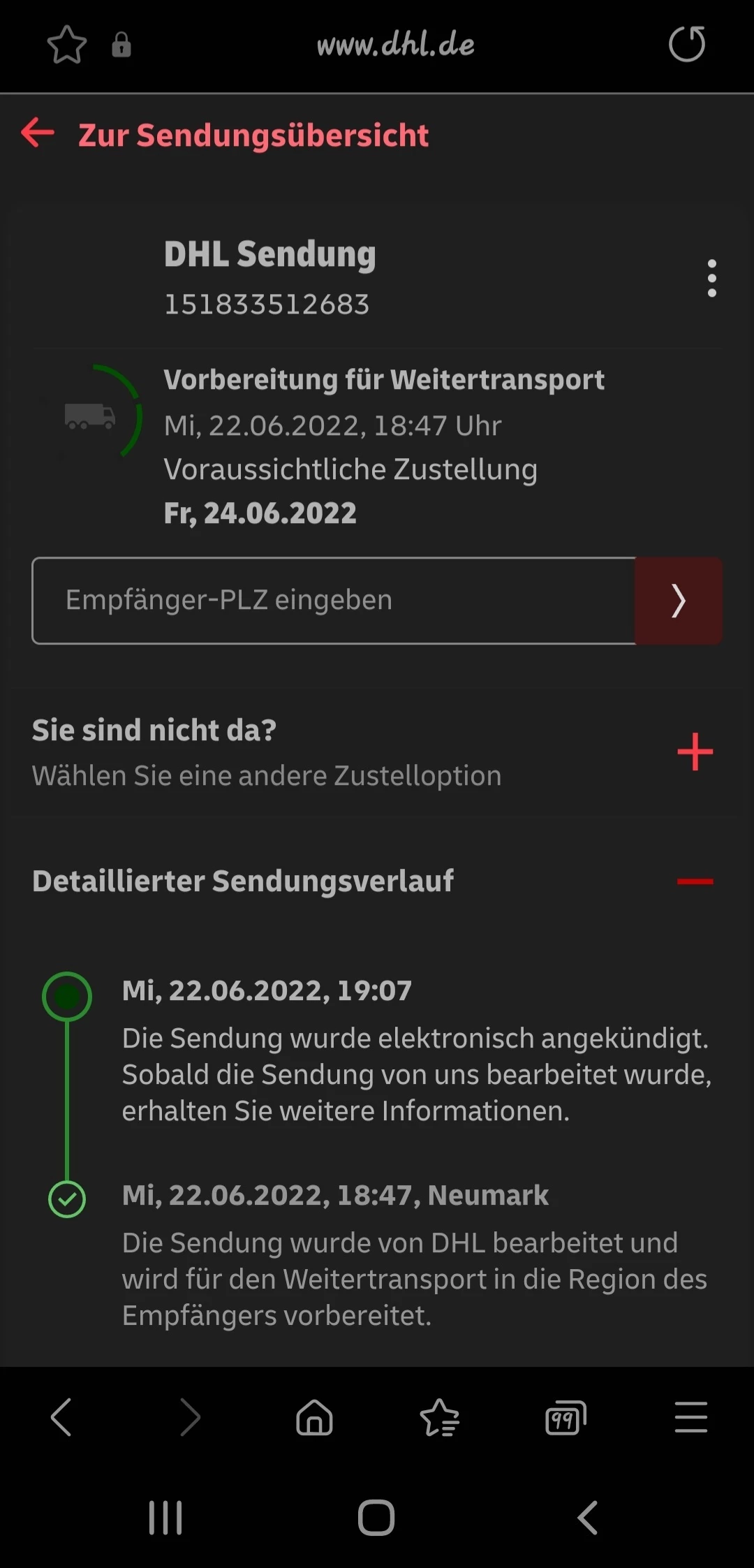The width and height of the screenshot is (754, 1568).
Task: Expand the Sie sind nicht da? section
Action: (695, 752)
